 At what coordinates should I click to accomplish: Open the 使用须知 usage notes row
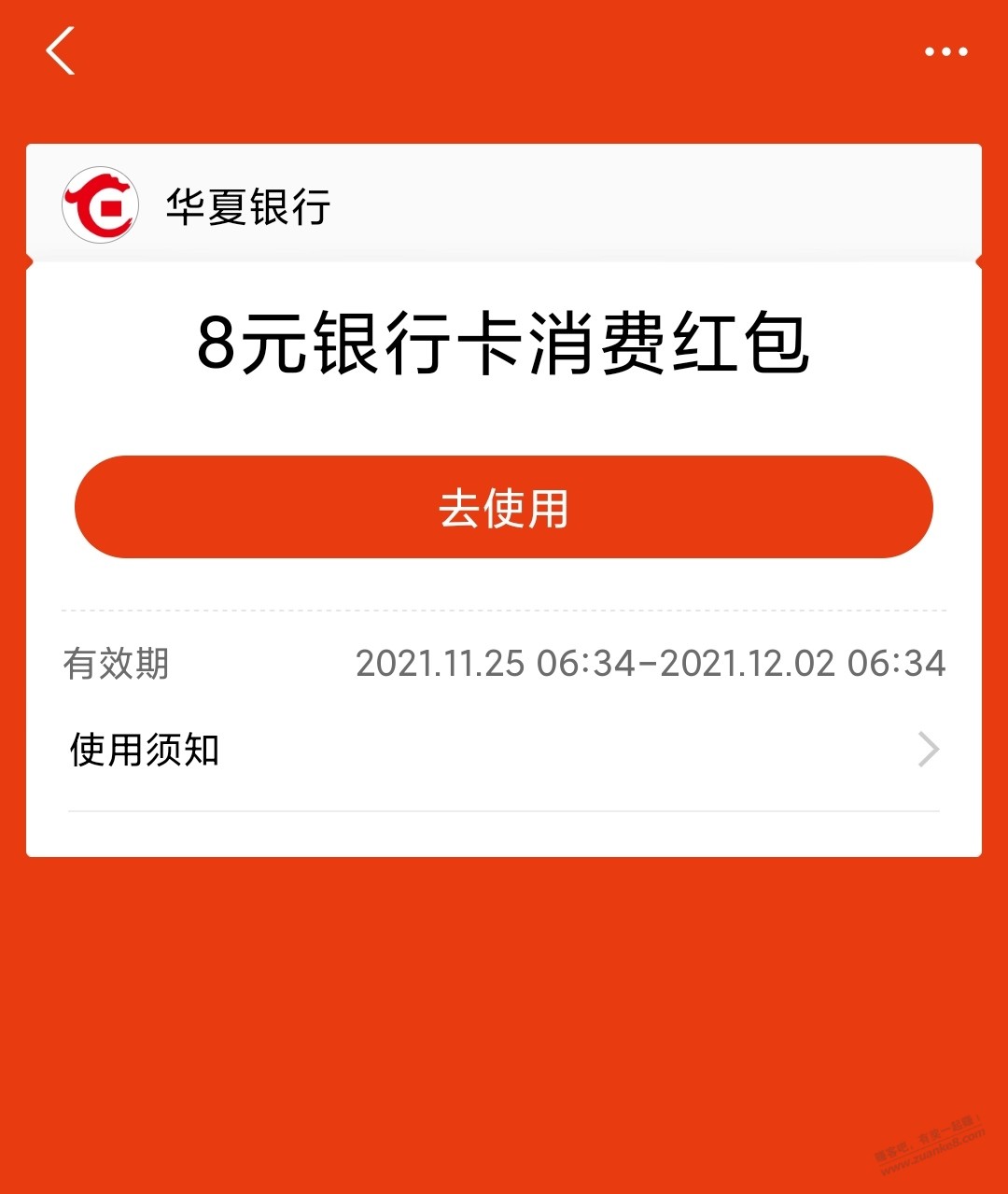tap(504, 750)
